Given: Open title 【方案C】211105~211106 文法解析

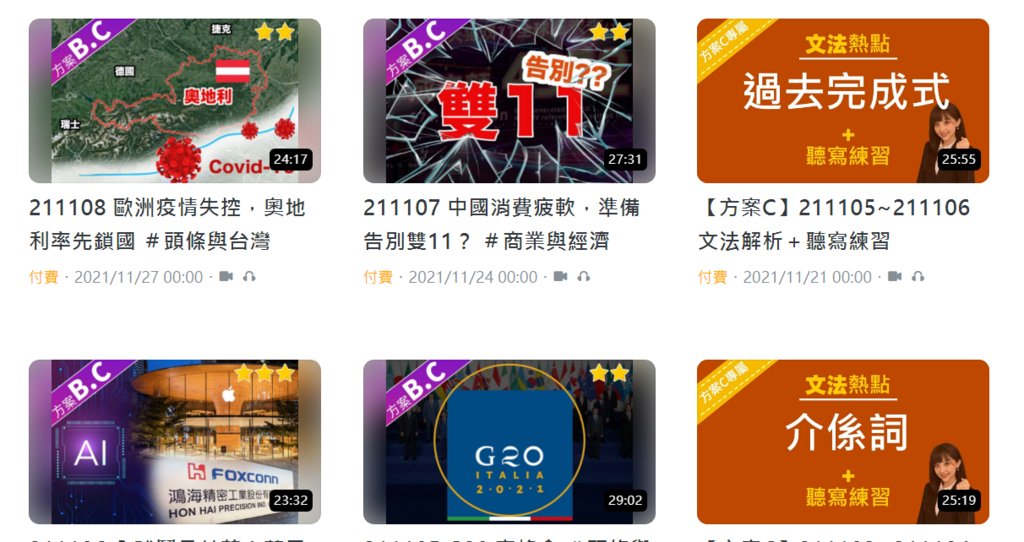Looking at the screenshot, I should click(834, 224).
